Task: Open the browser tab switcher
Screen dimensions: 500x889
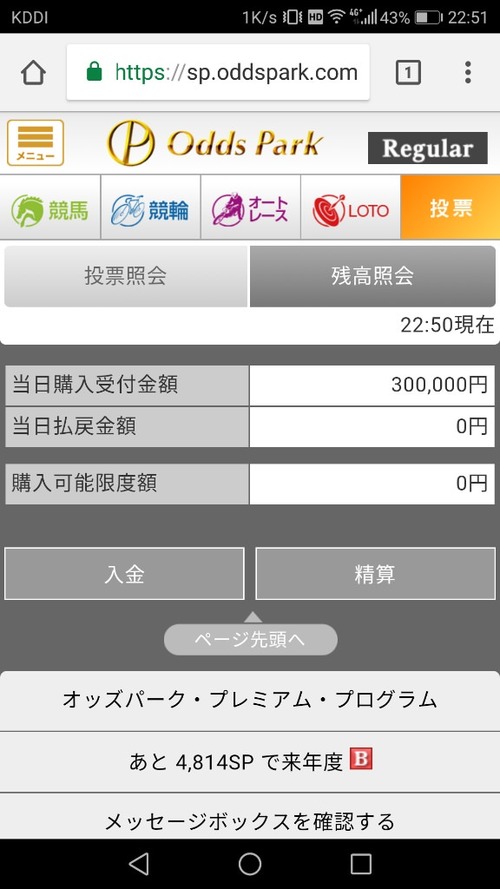Action: pyautogui.click(x=408, y=73)
